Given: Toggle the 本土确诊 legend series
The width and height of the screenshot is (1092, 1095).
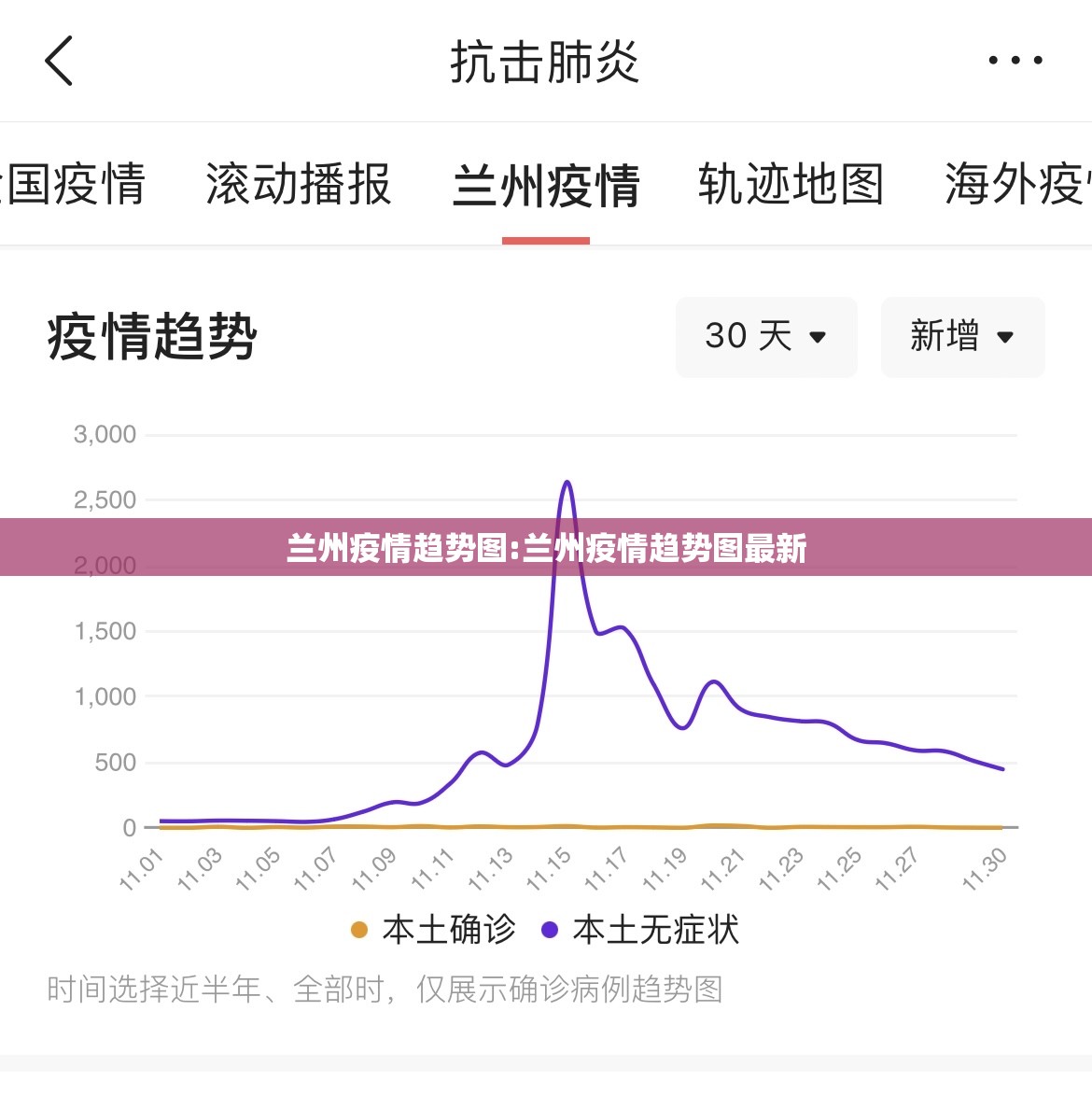Looking at the screenshot, I should point(434,930).
